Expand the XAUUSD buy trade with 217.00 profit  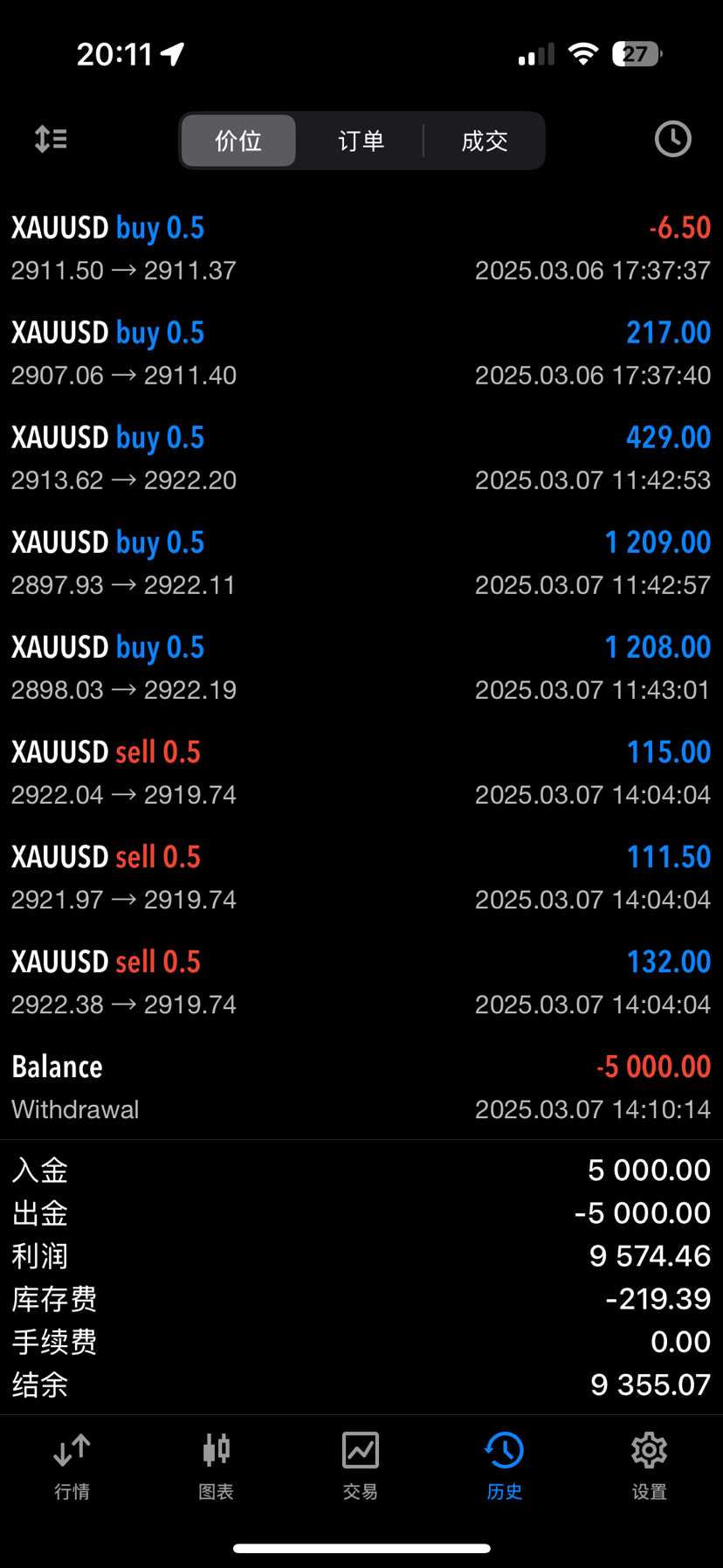click(x=361, y=353)
